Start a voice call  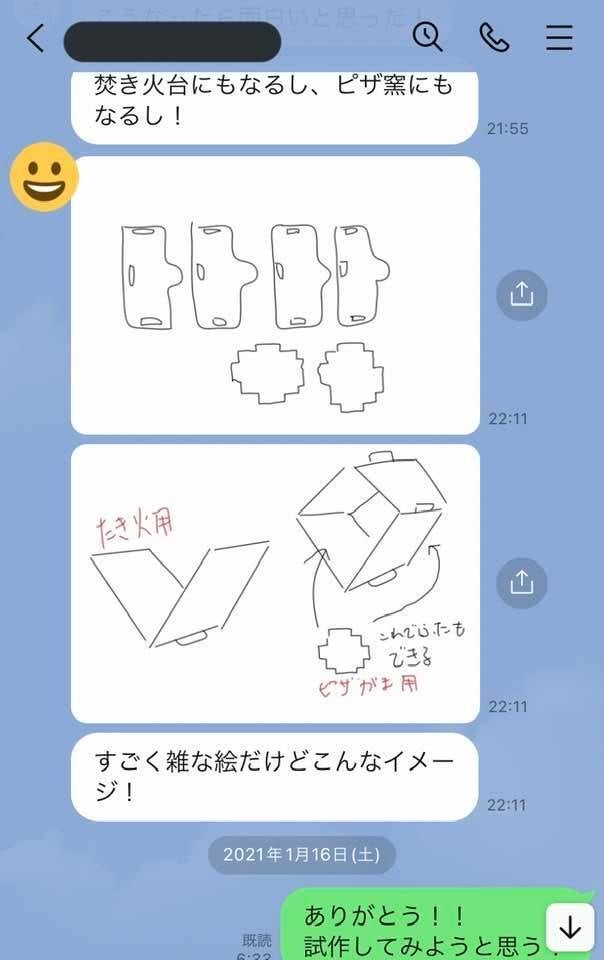(x=494, y=38)
